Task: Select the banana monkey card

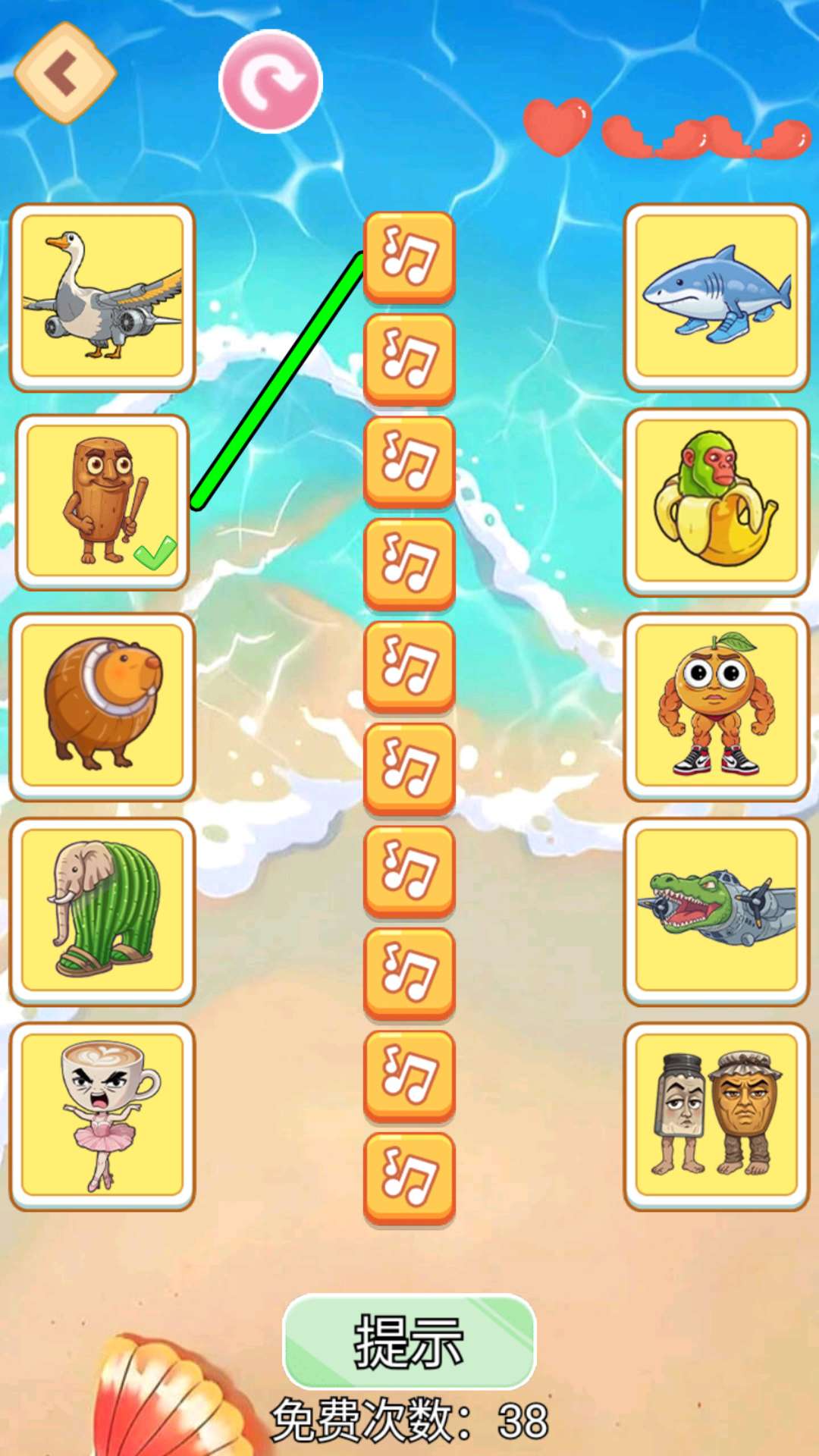Action: [x=717, y=501]
